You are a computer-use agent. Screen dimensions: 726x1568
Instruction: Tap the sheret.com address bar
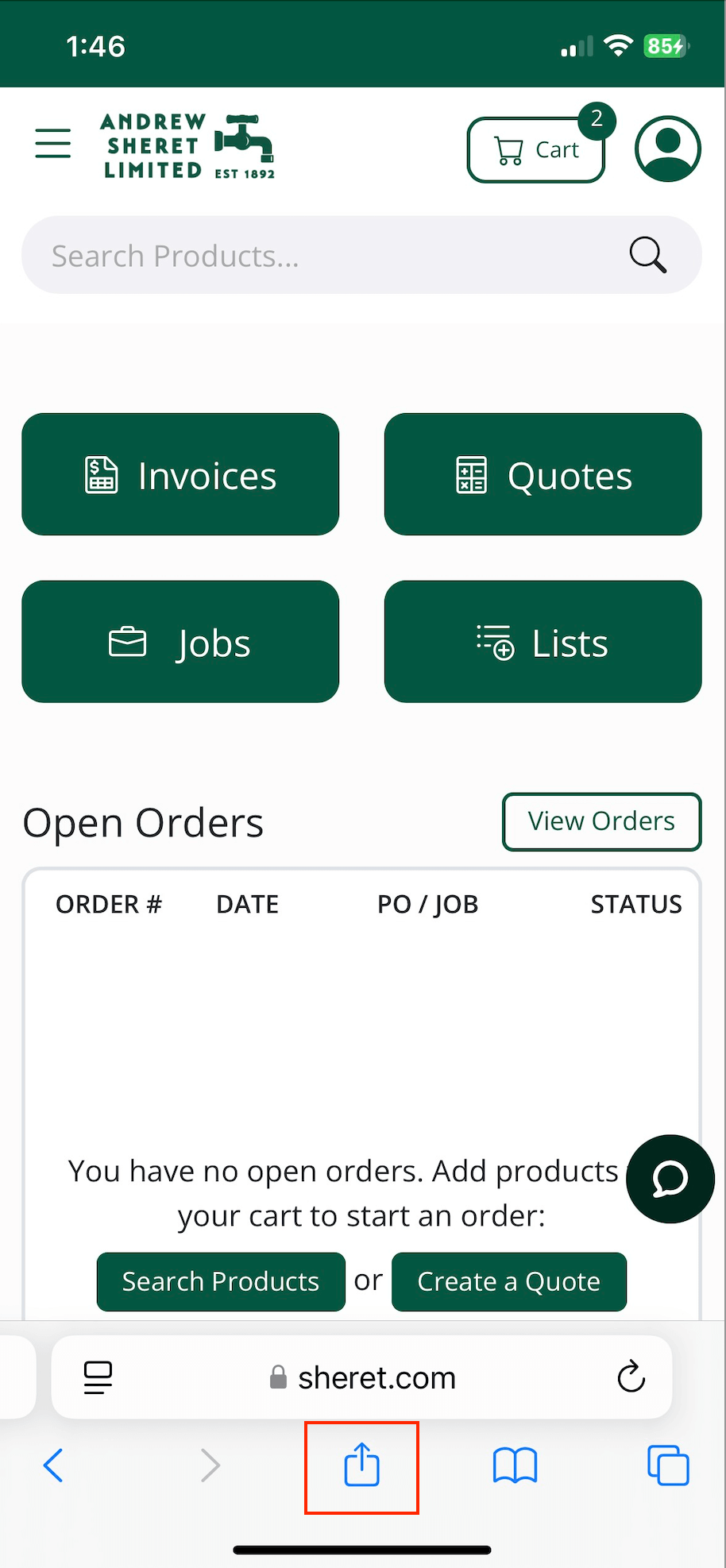click(x=361, y=1377)
